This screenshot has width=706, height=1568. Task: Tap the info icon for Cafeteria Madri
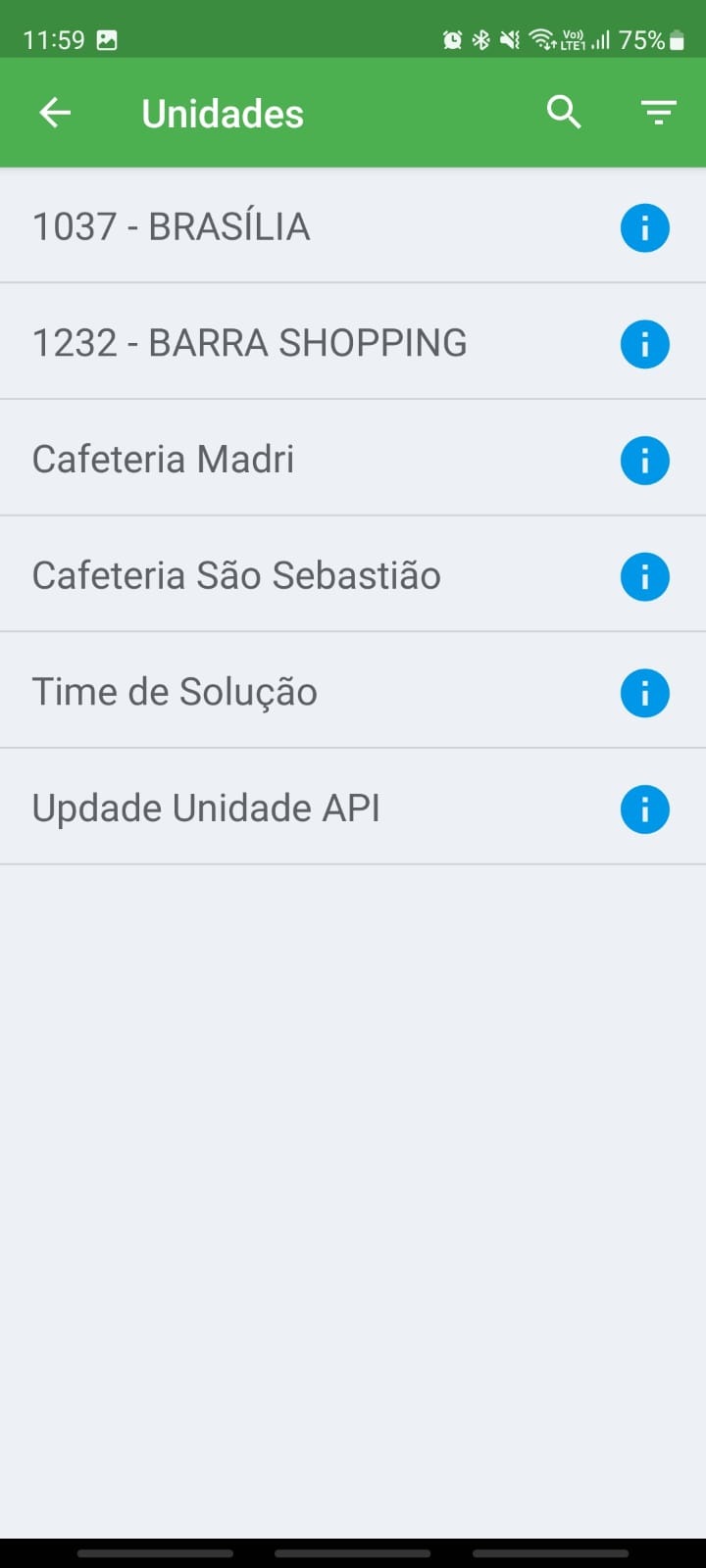(644, 461)
